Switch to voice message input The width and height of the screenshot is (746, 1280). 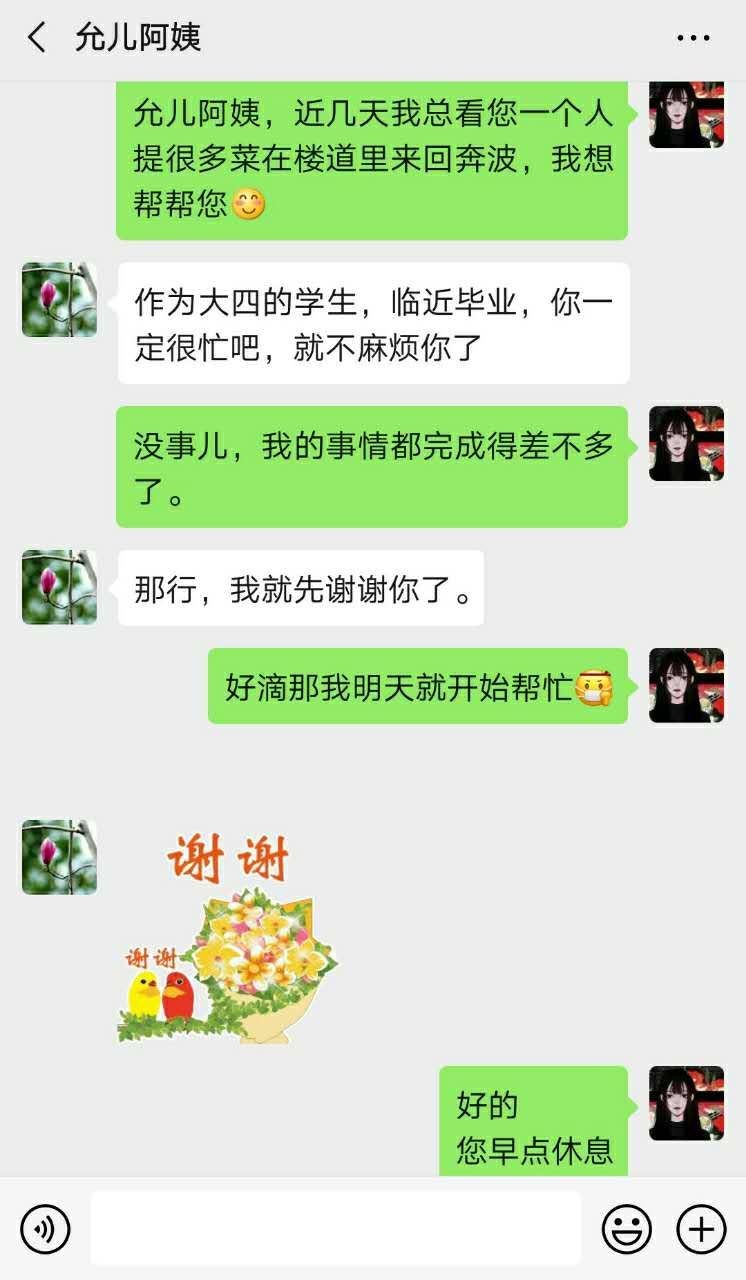tap(45, 1228)
